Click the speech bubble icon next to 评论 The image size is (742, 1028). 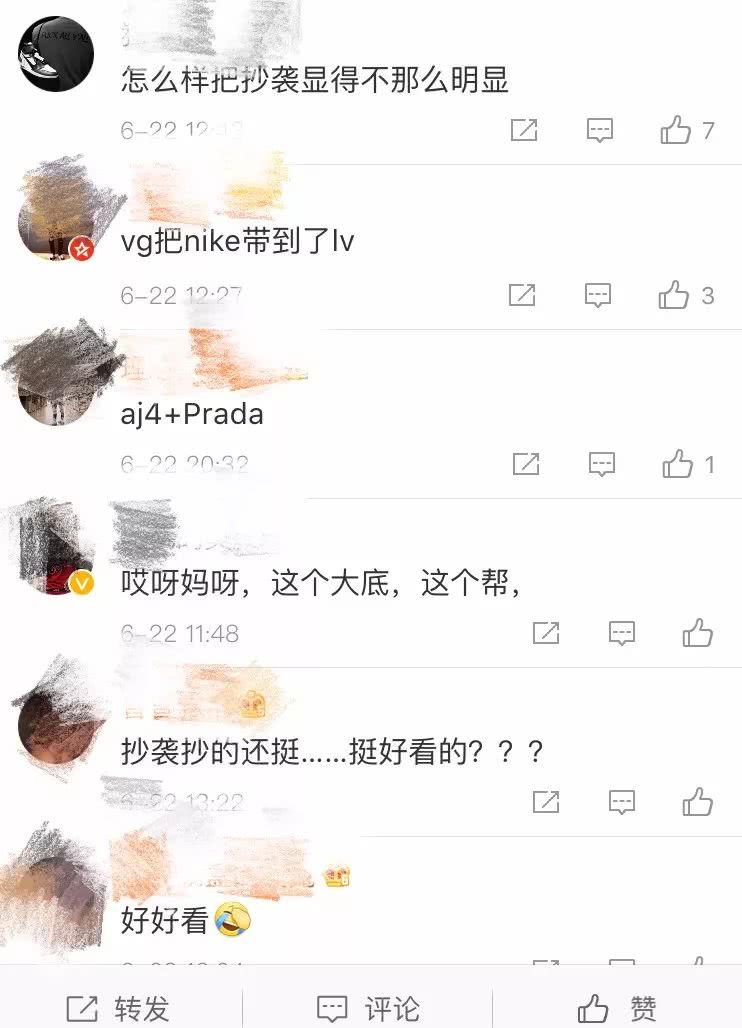(x=331, y=1007)
